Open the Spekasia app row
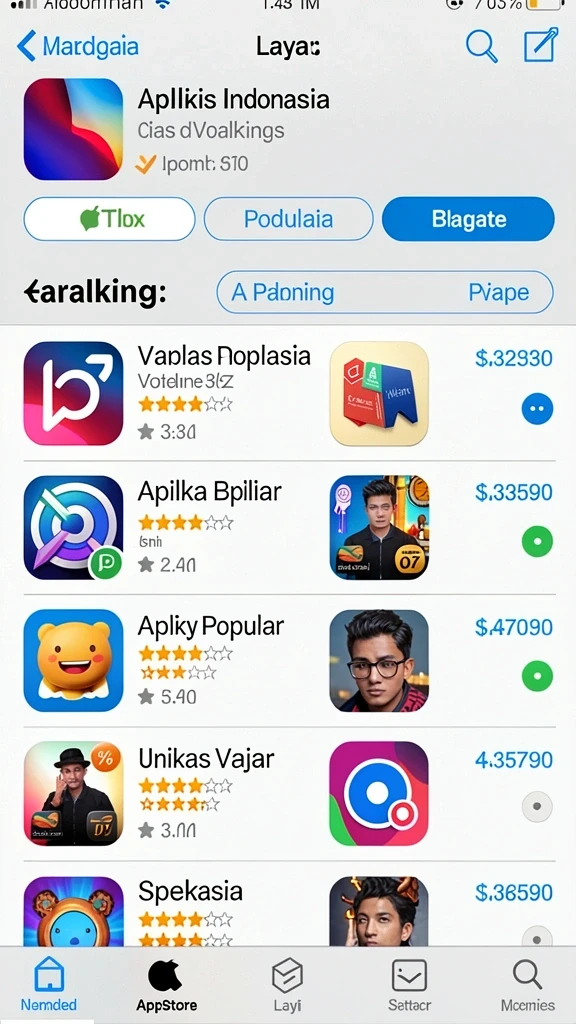This screenshot has height=1024, width=576. point(288,904)
